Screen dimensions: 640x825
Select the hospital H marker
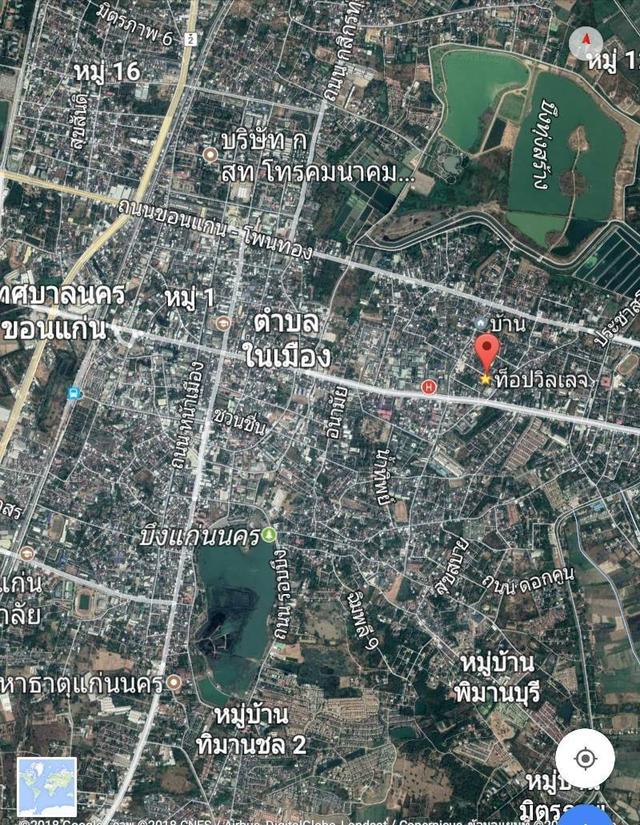pos(429,387)
